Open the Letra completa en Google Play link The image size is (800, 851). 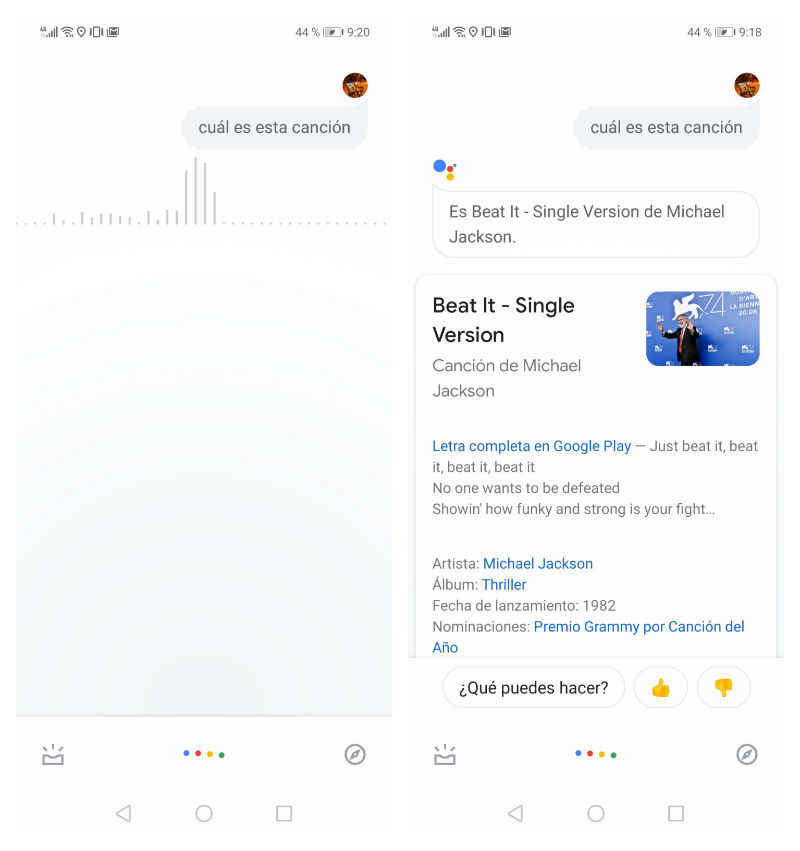(x=531, y=446)
